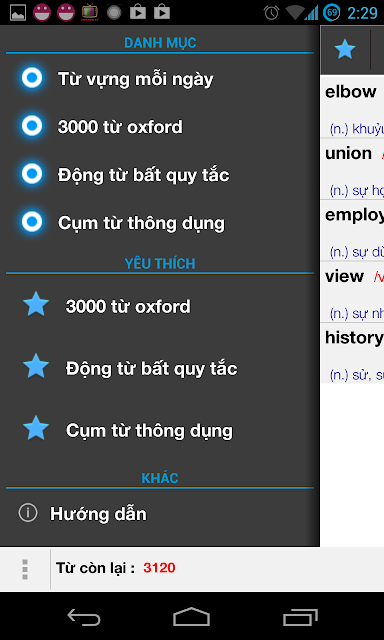Open the word entry history

[353, 353]
